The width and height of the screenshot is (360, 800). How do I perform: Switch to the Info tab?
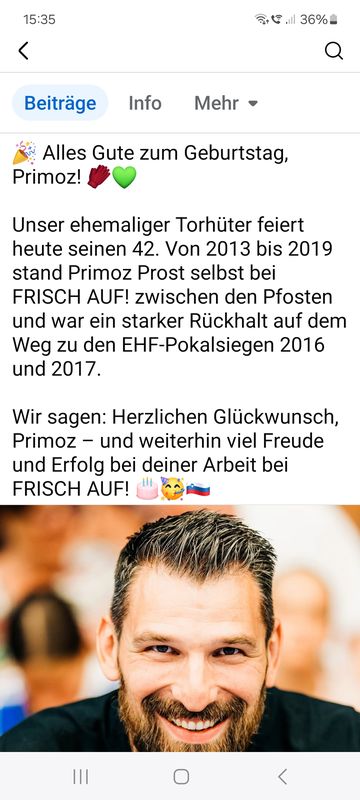[x=145, y=103]
